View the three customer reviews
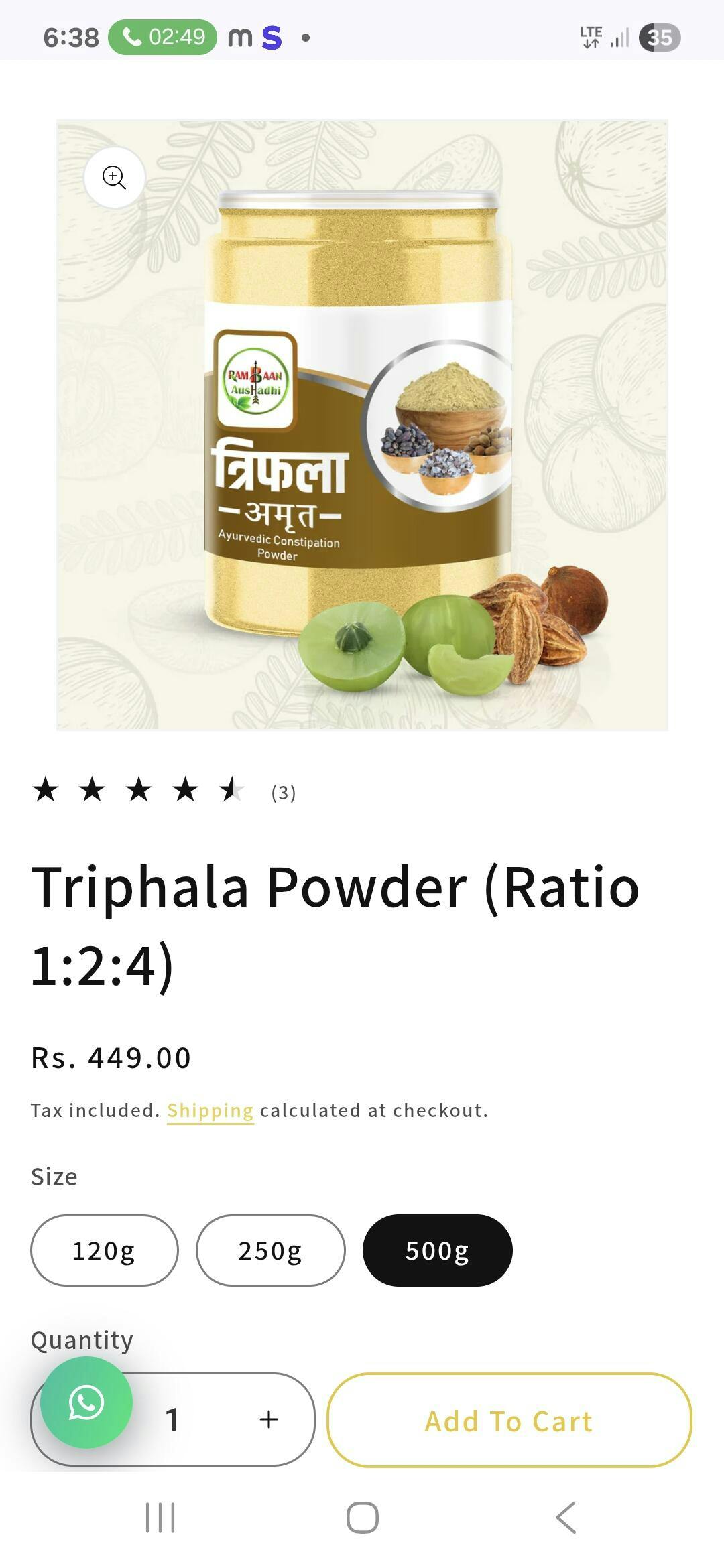The image size is (724, 1568). (x=283, y=793)
